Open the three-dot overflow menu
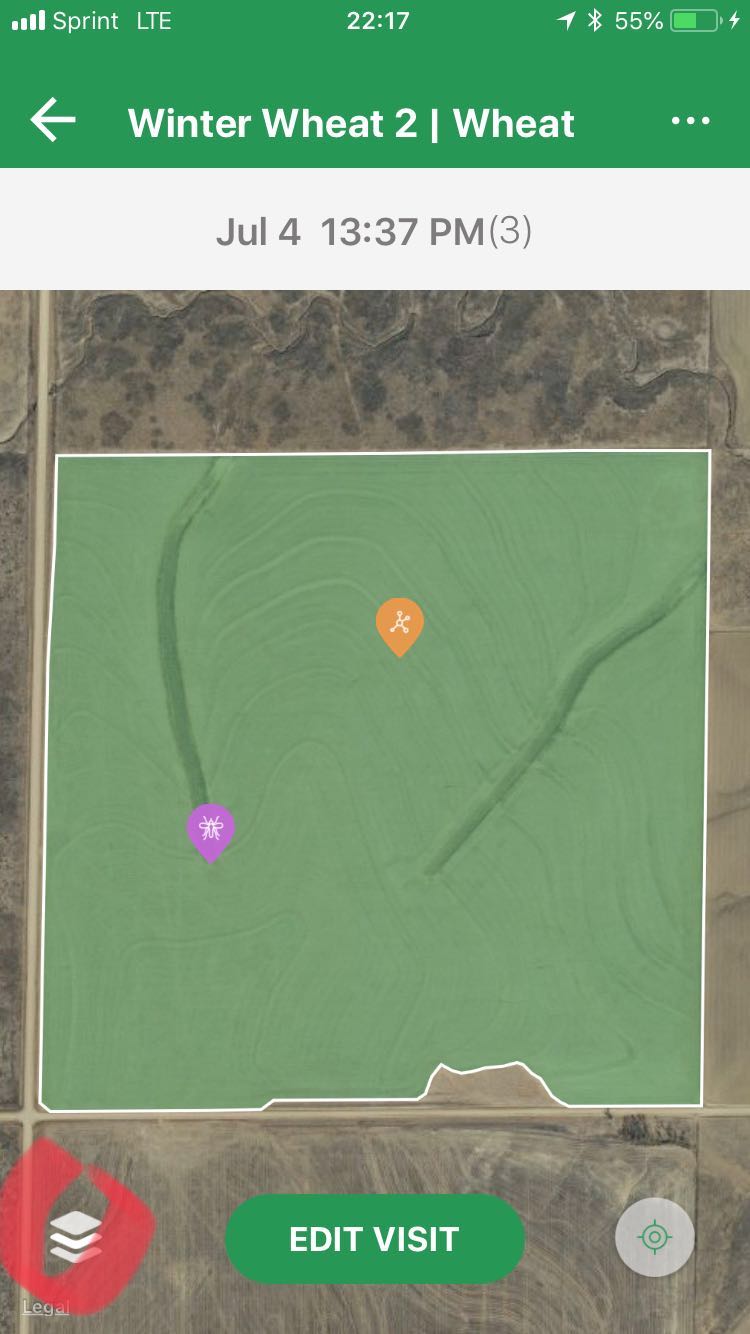Image resolution: width=750 pixels, height=1334 pixels. pyautogui.click(x=690, y=121)
